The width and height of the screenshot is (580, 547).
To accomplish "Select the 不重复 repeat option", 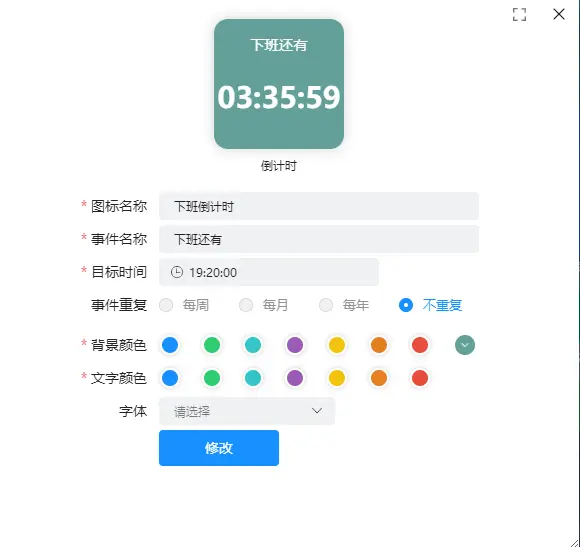I will pos(431,305).
